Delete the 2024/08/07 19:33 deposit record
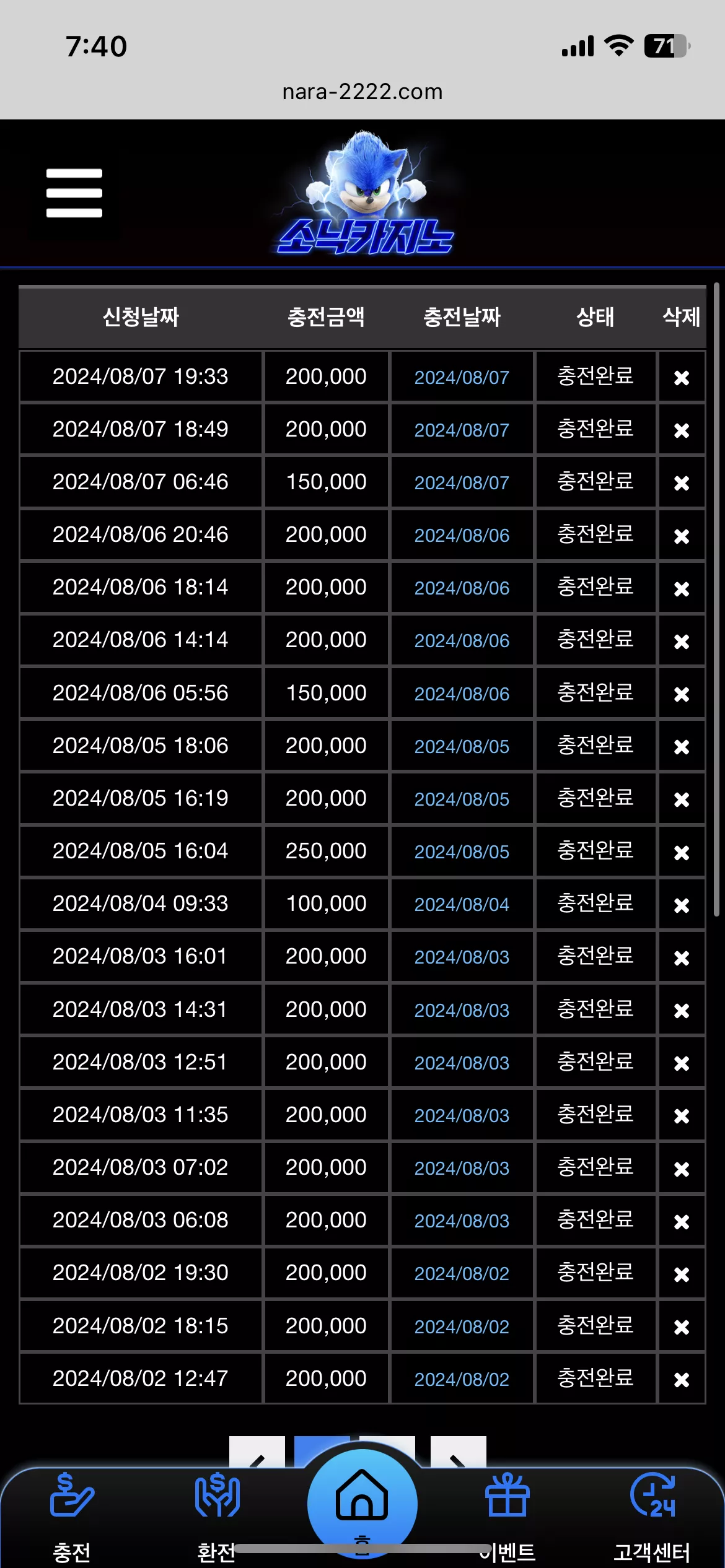This screenshot has height=1568, width=725. (x=682, y=378)
